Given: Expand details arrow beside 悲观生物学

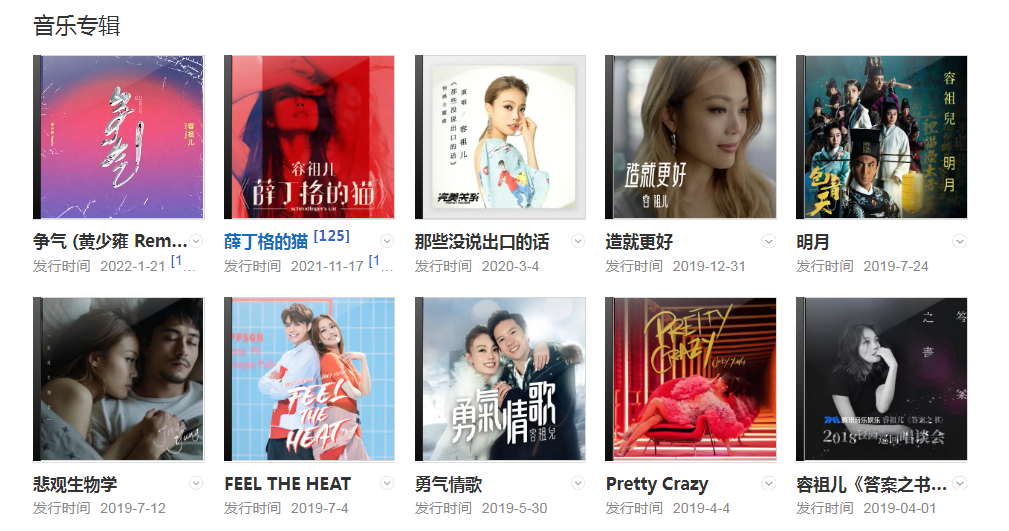Looking at the screenshot, I should [x=197, y=483].
